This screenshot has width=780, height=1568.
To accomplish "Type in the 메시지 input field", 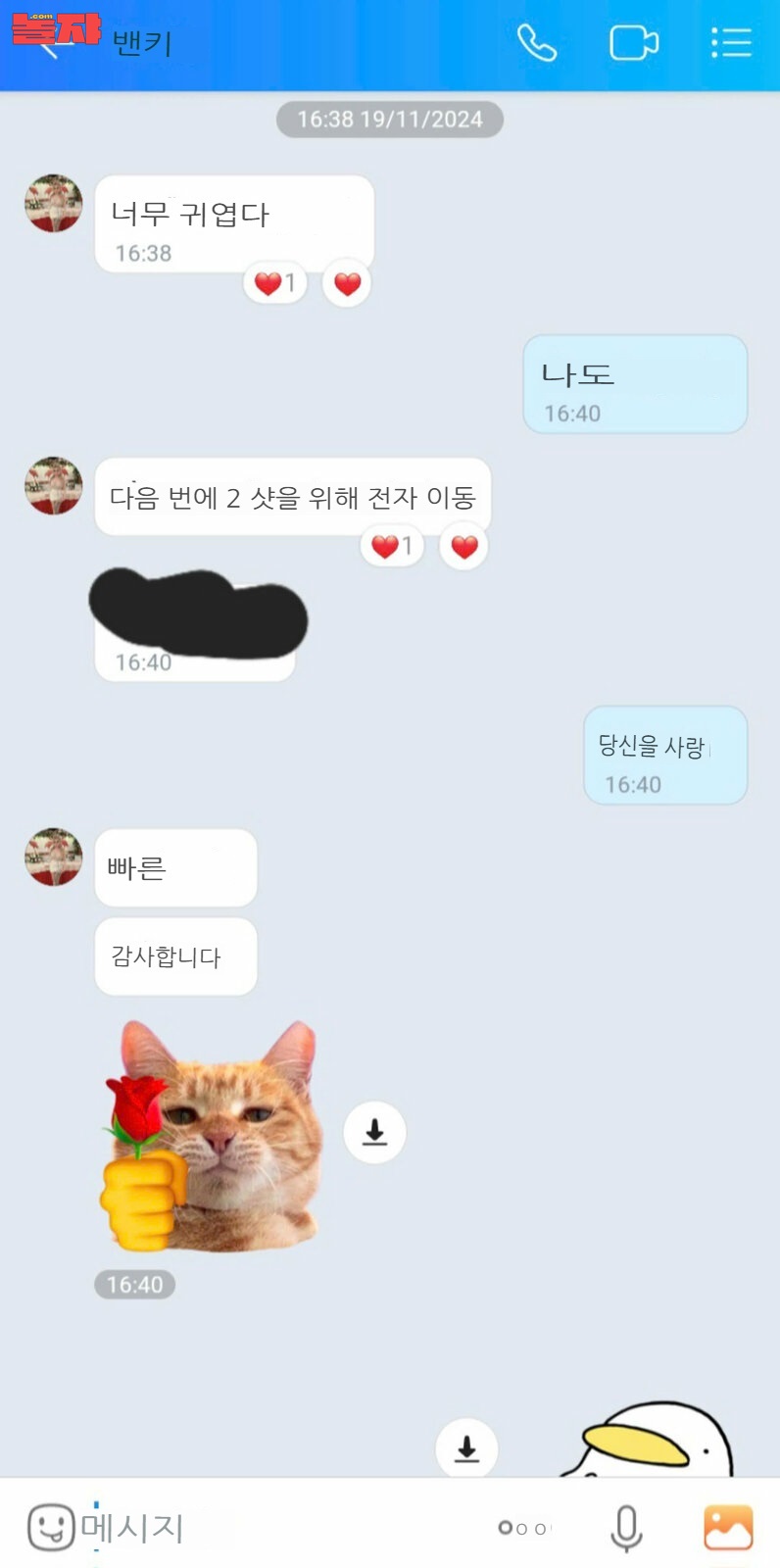I will (x=284, y=1527).
